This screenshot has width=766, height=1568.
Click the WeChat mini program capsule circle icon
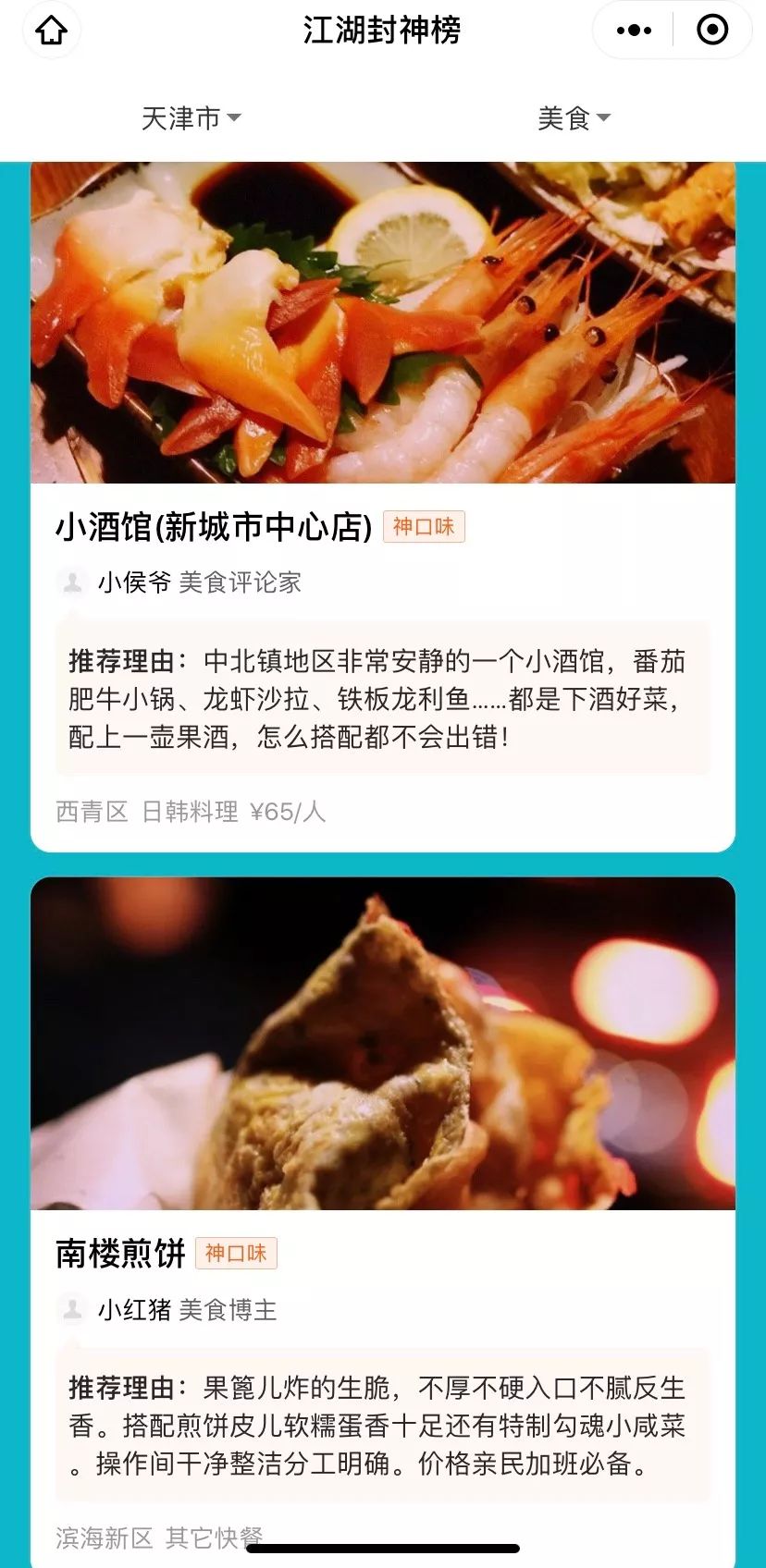pyautogui.click(x=712, y=30)
